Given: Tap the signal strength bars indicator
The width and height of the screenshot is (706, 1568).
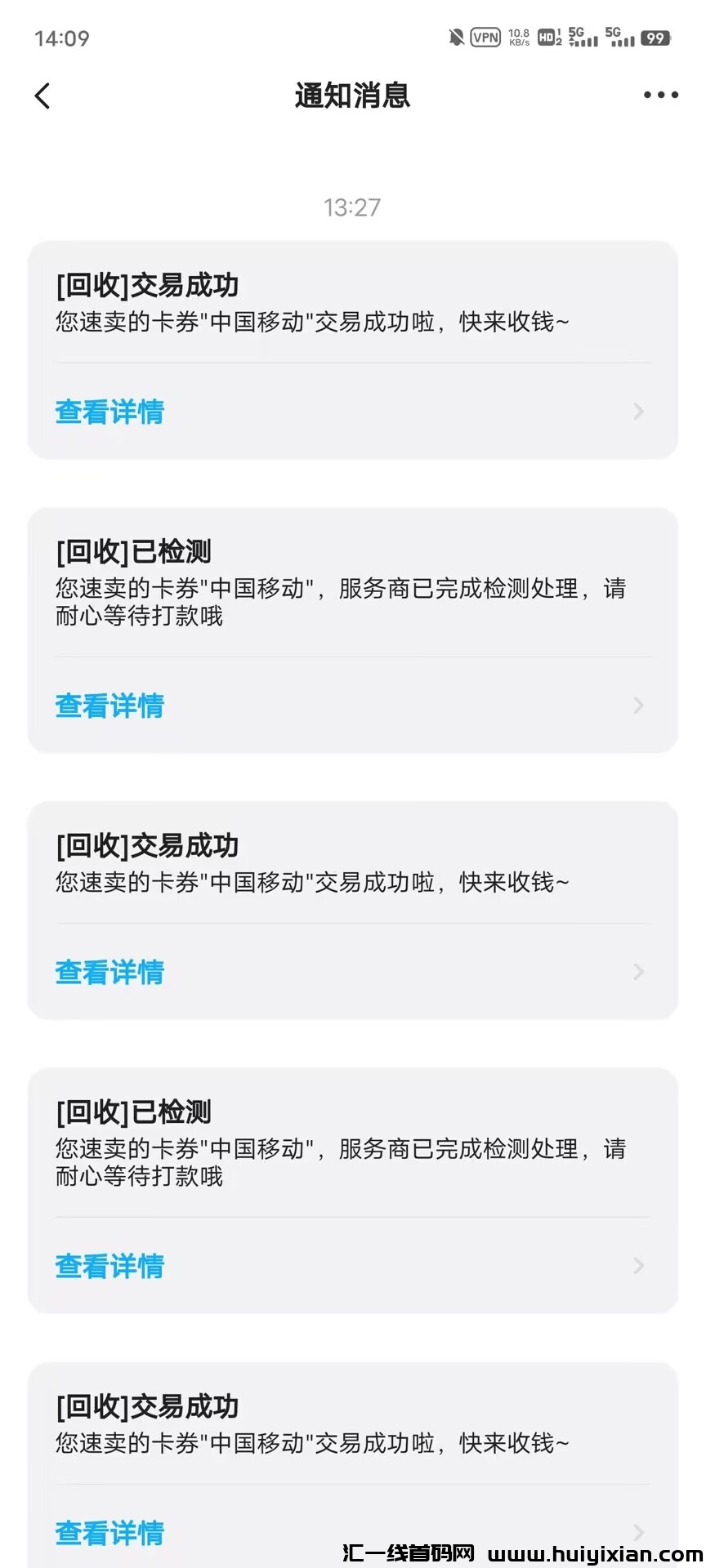Looking at the screenshot, I should tap(623, 39).
